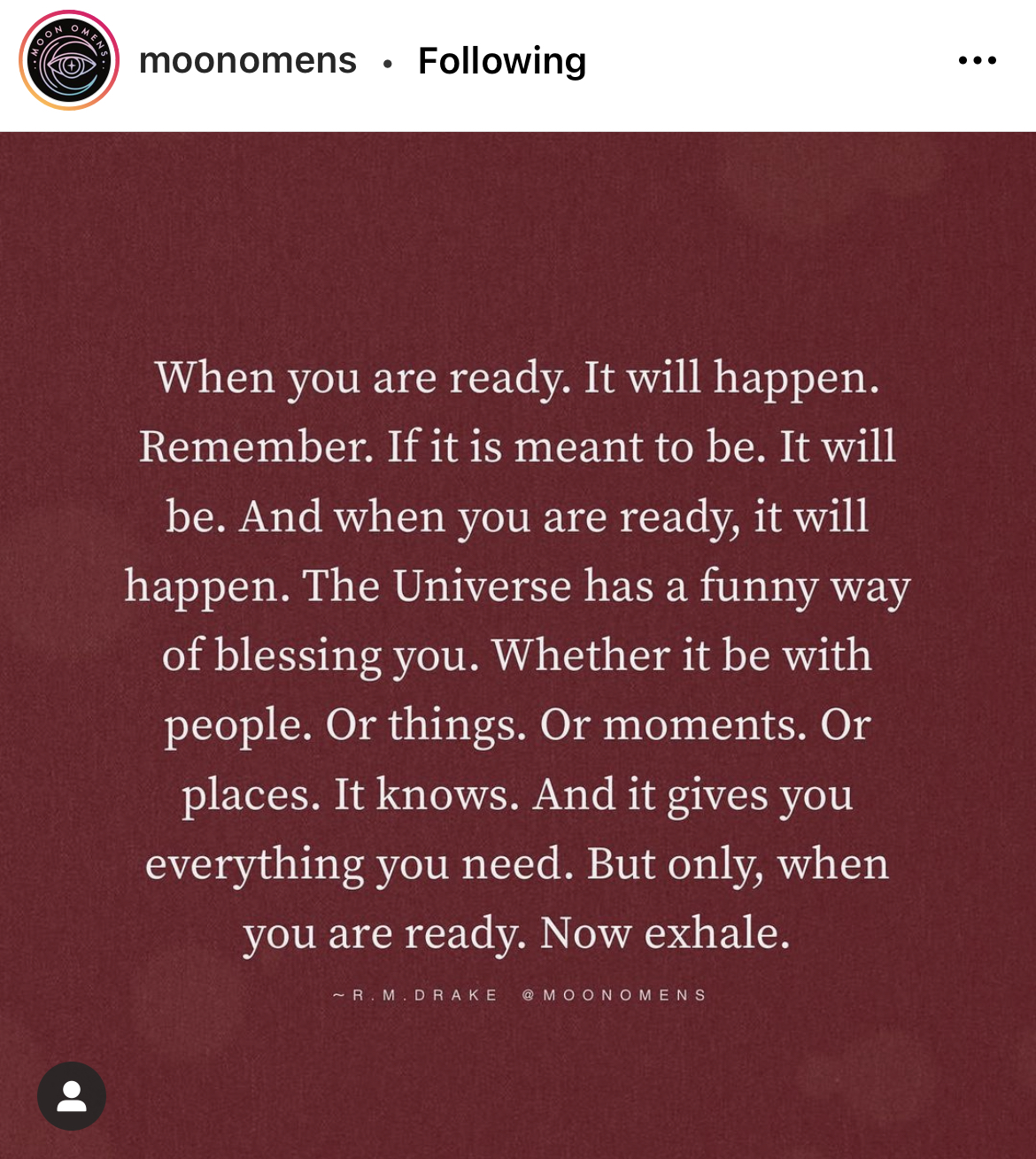
Task: Open the post's three-dot options menu
Action: (x=977, y=61)
